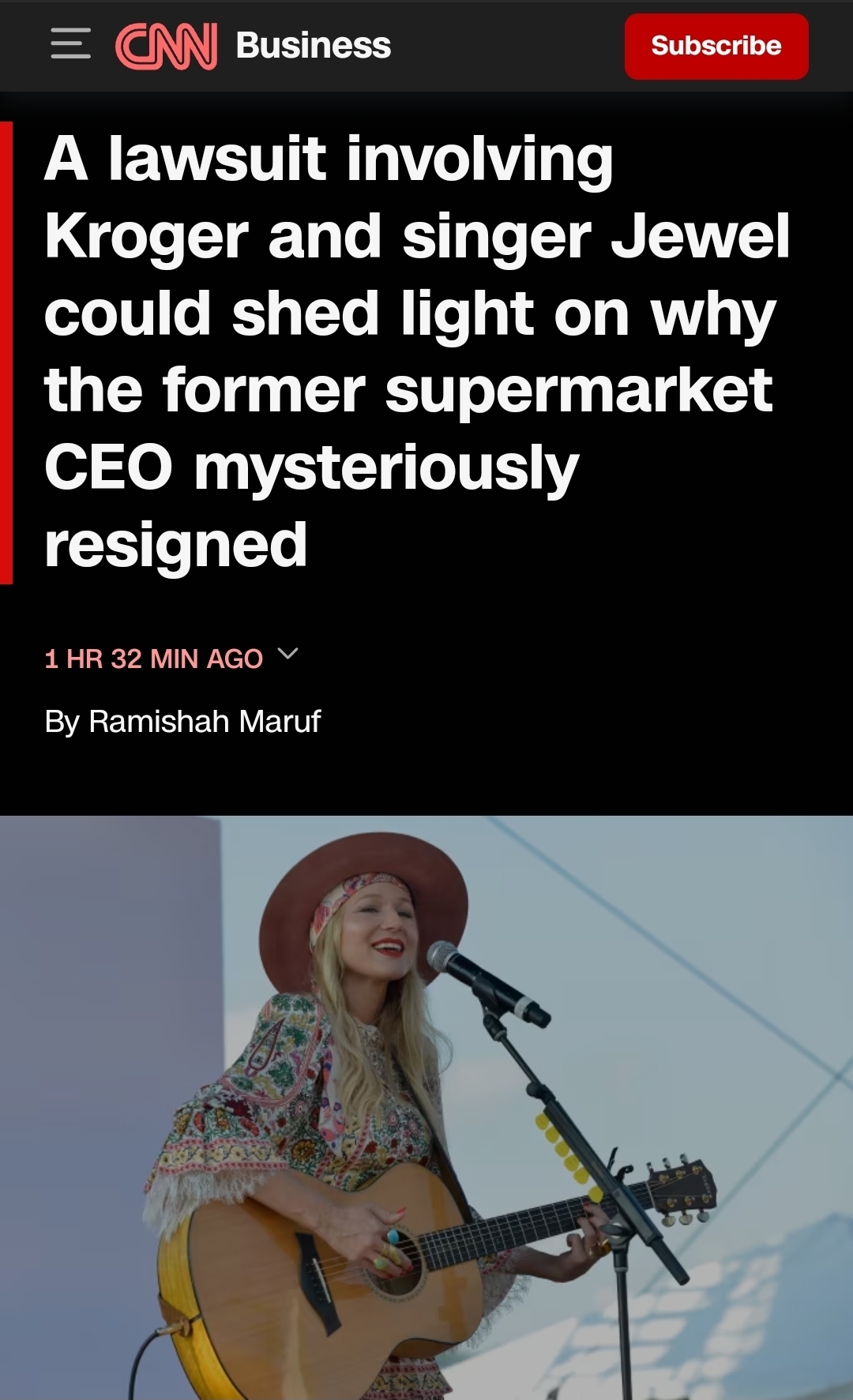This screenshot has width=853, height=1400.
Task: Open the hamburger navigation menu
Action: (x=70, y=44)
